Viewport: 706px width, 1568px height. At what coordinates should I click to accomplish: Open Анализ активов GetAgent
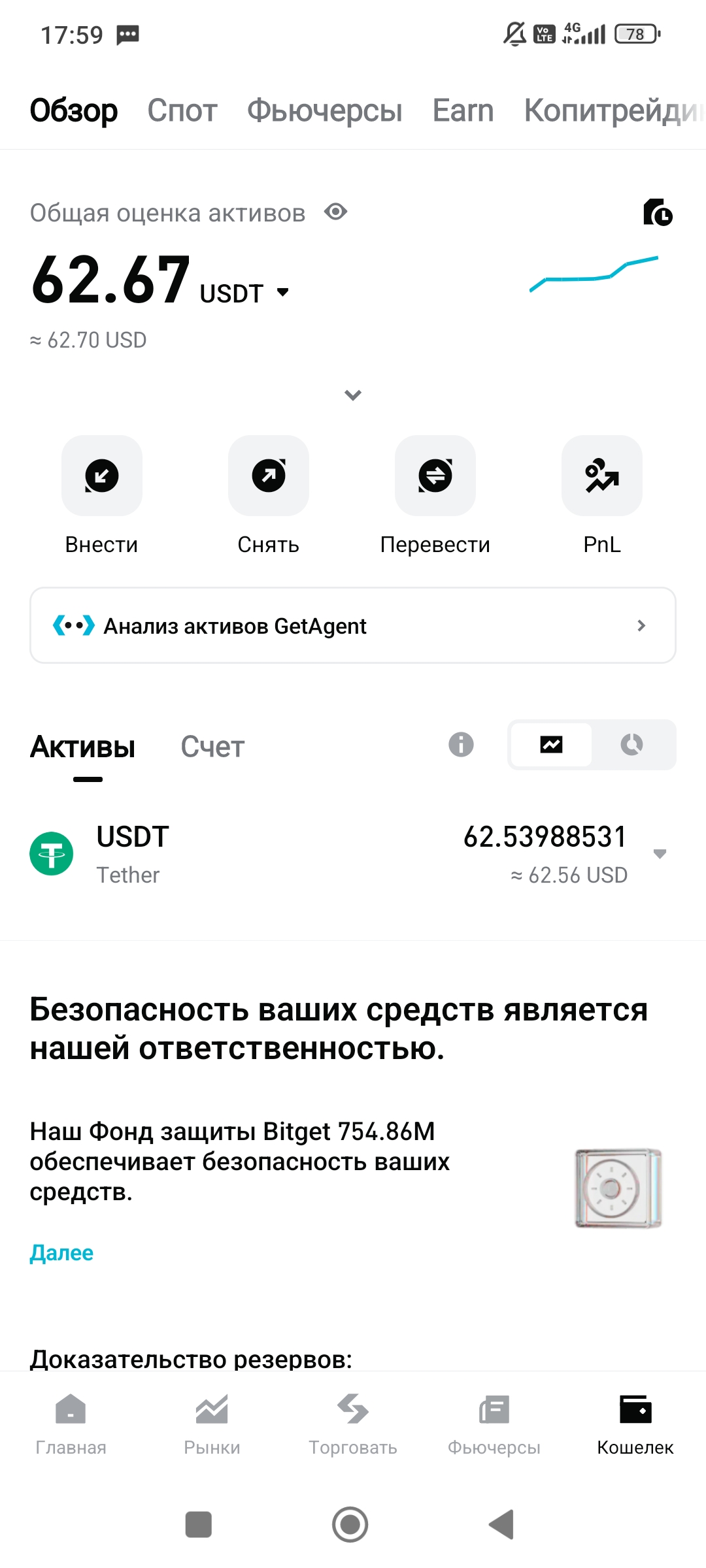tap(353, 625)
